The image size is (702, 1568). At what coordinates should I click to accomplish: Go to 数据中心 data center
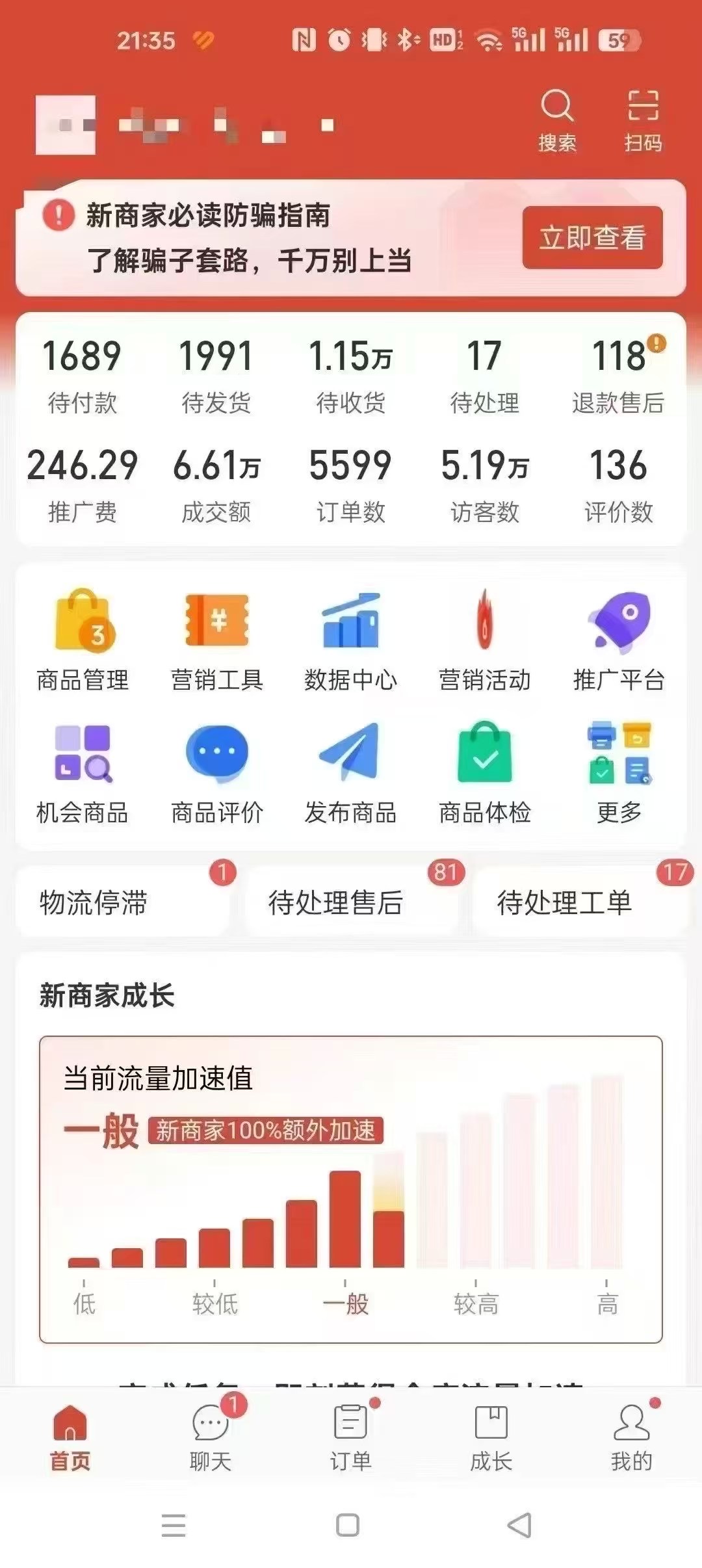(350, 640)
